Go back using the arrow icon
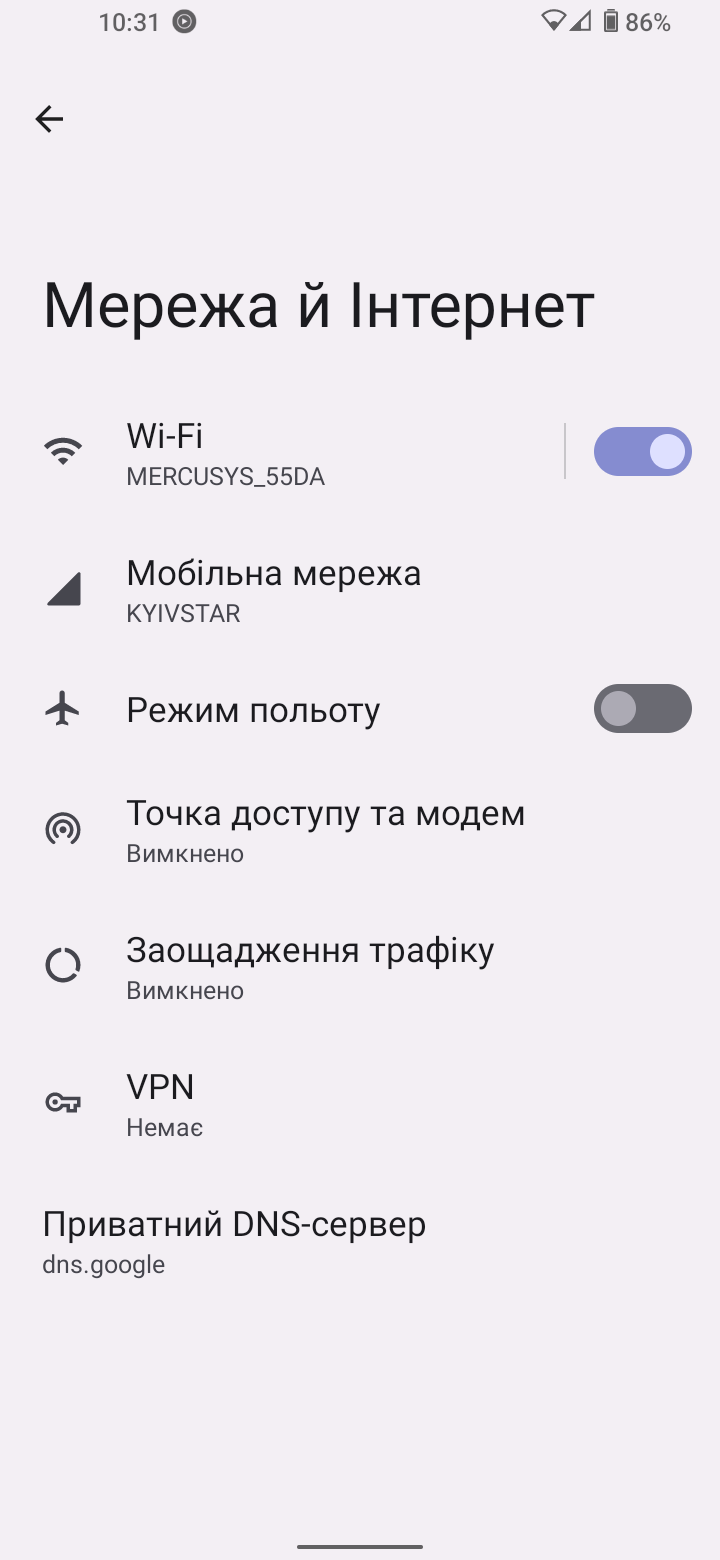Image resolution: width=720 pixels, height=1560 pixels. (49, 120)
